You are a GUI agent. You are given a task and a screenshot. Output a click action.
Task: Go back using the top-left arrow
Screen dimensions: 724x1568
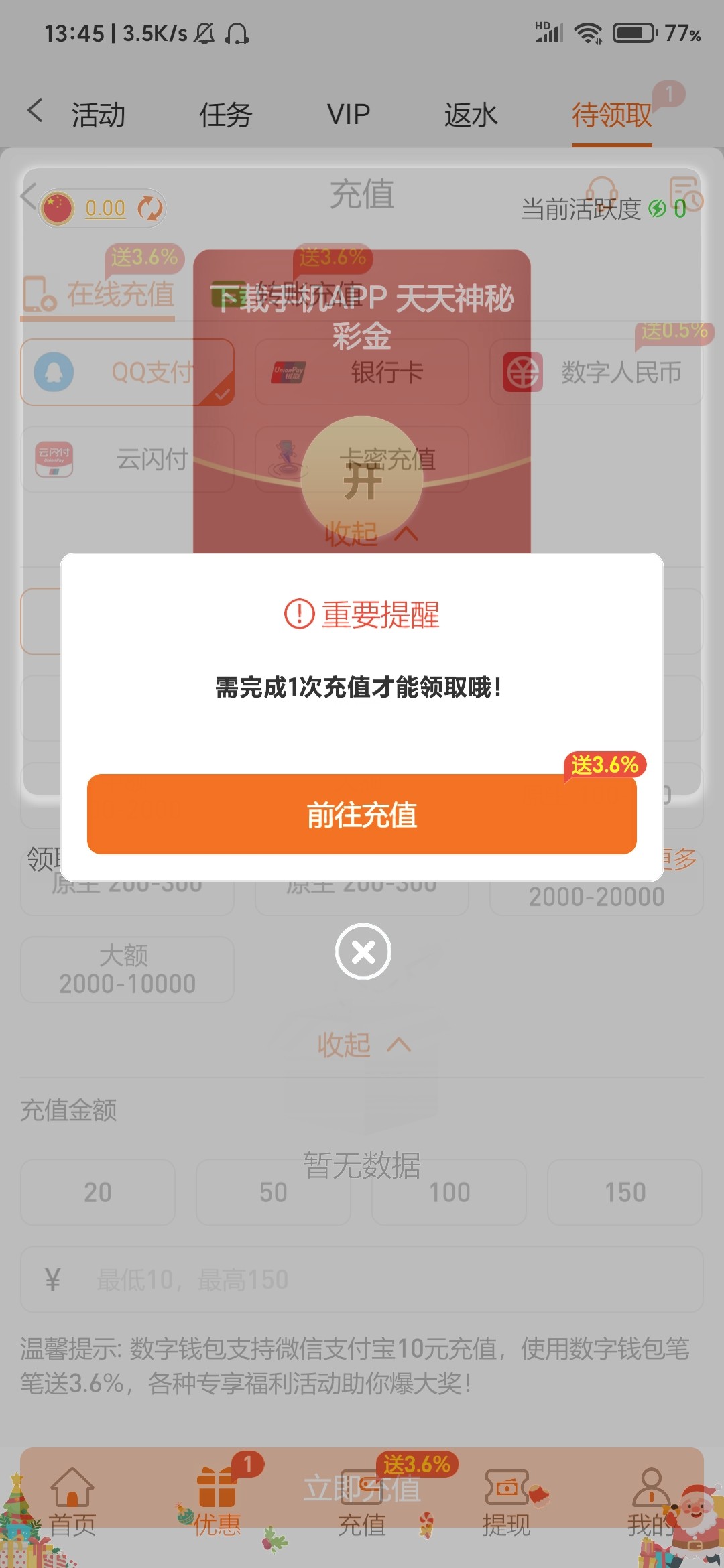pyautogui.click(x=36, y=111)
